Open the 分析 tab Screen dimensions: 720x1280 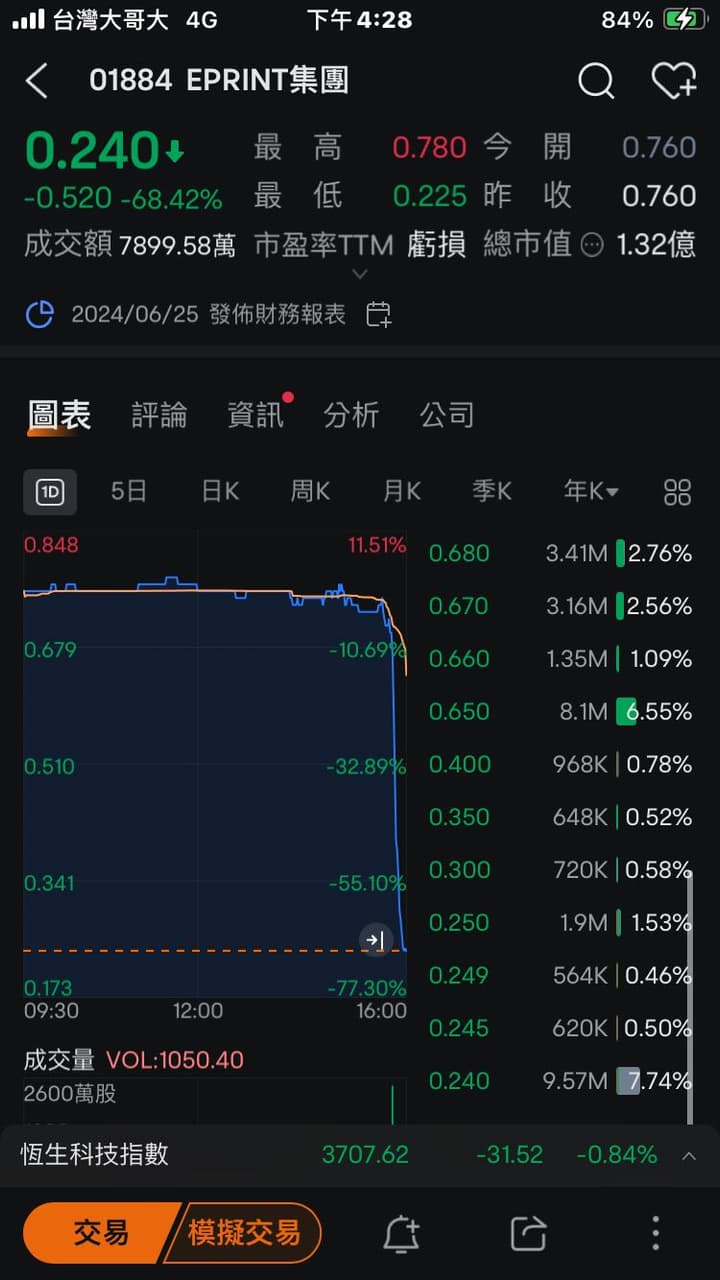pos(351,415)
